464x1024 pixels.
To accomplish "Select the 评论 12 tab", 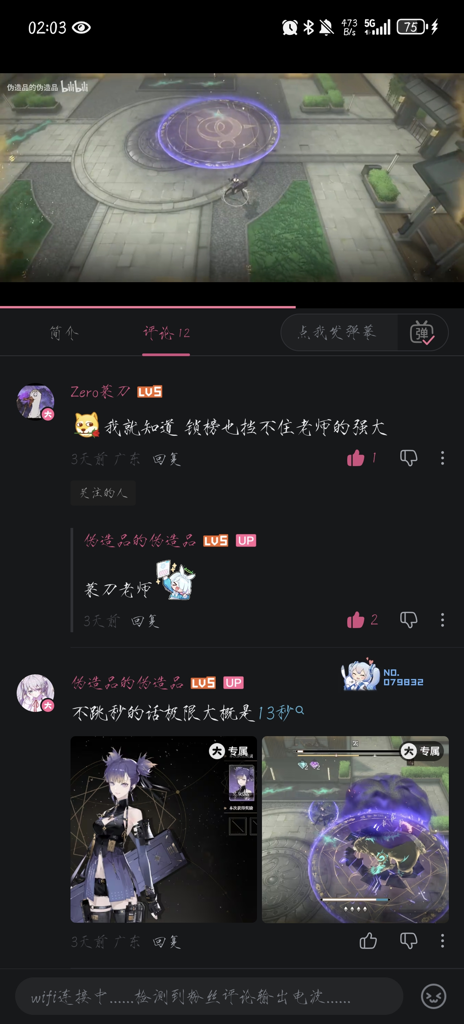I will tap(166, 332).
